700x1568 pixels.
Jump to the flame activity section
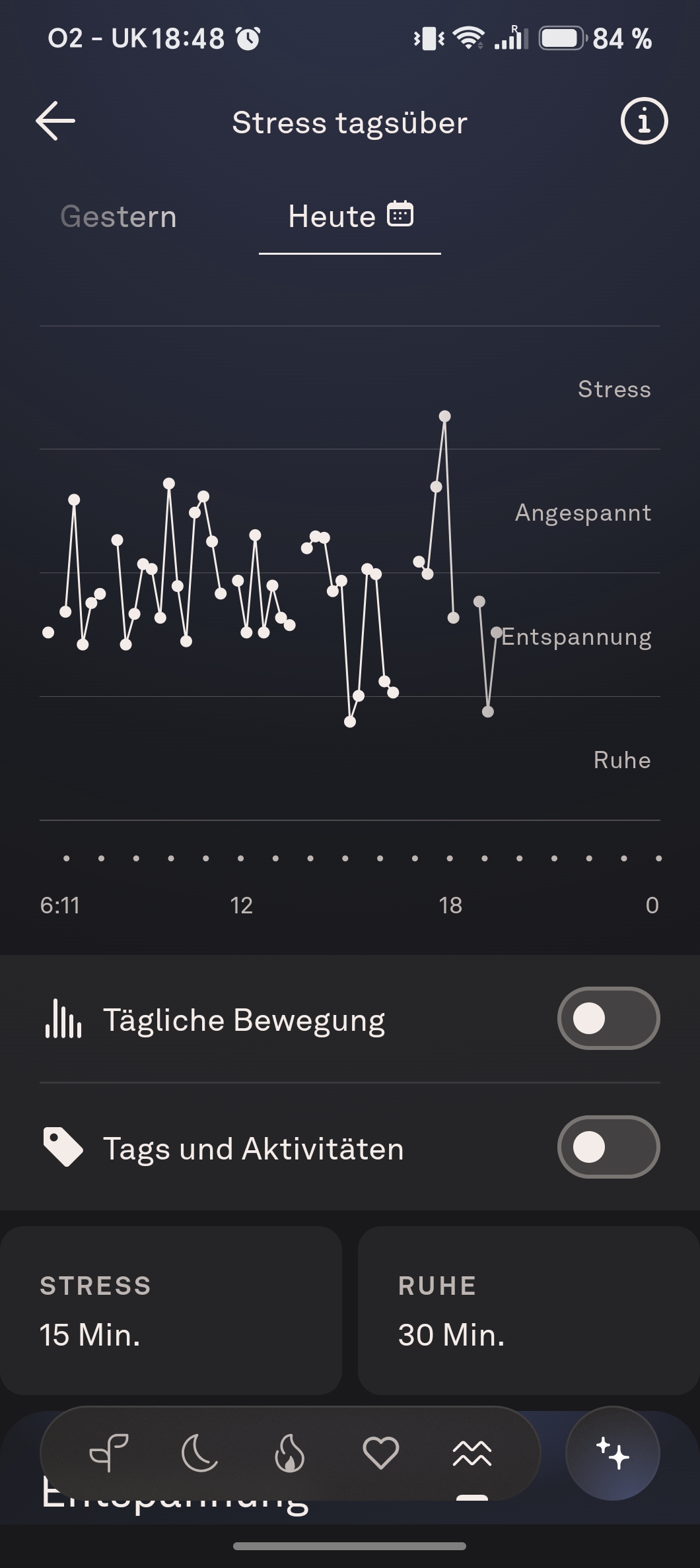coord(290,1453)
